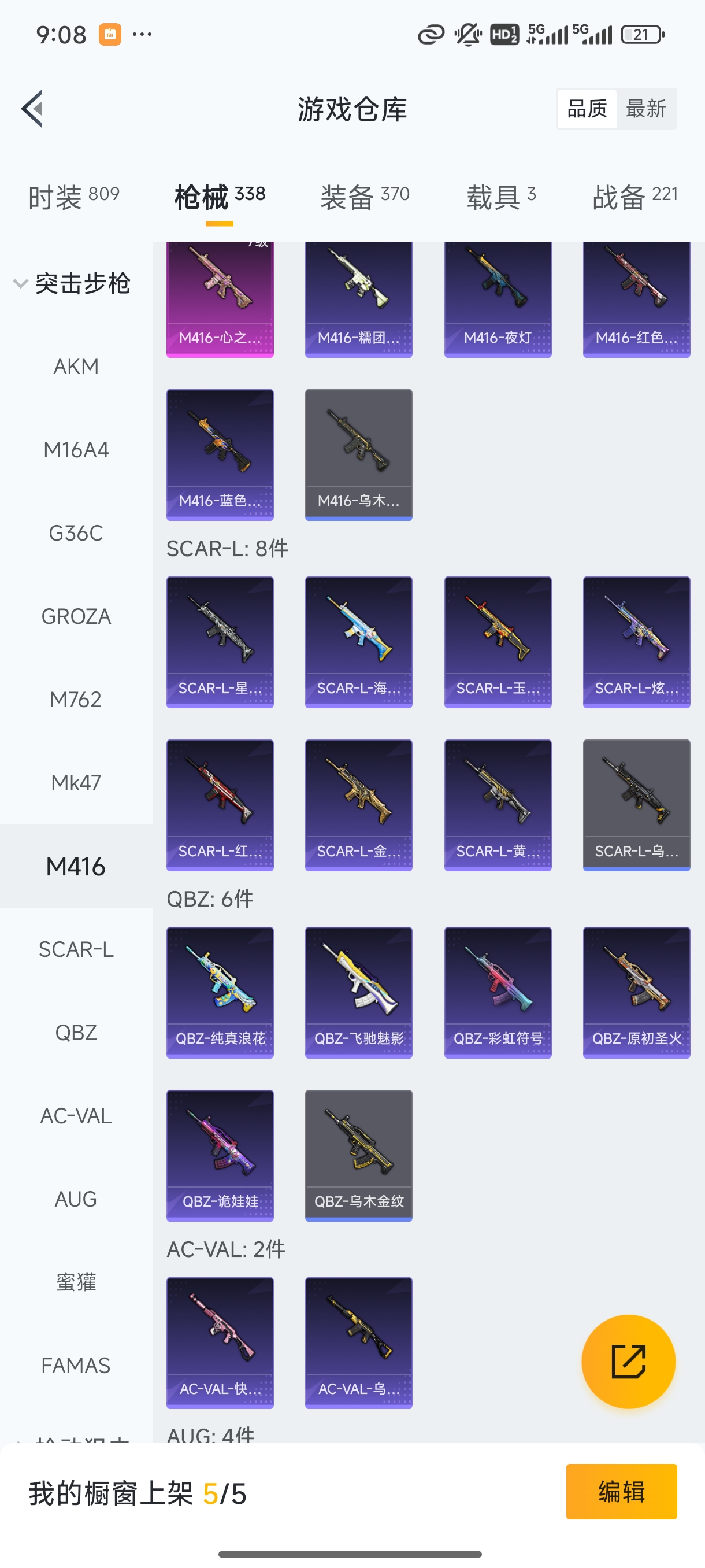The width and height of the screenshot is (705, 1568).
Task: Open the QBZ-飞驰魅影 skin
Action: click(x=359, y=992)
